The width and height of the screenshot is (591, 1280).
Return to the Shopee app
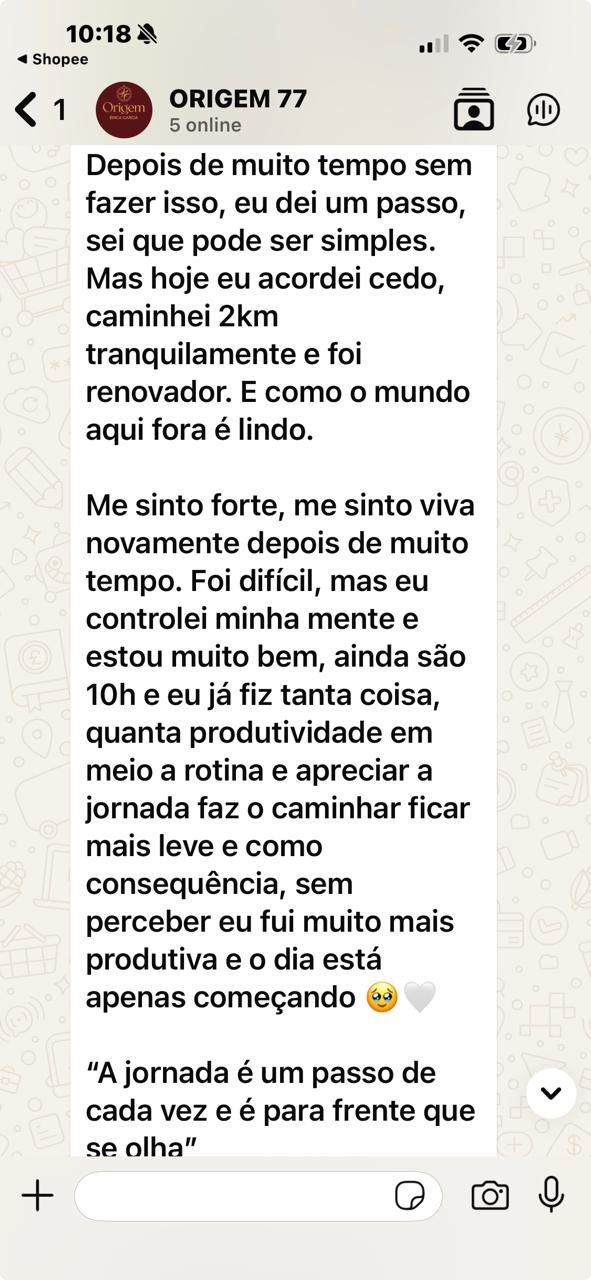[x=52, y=59]
